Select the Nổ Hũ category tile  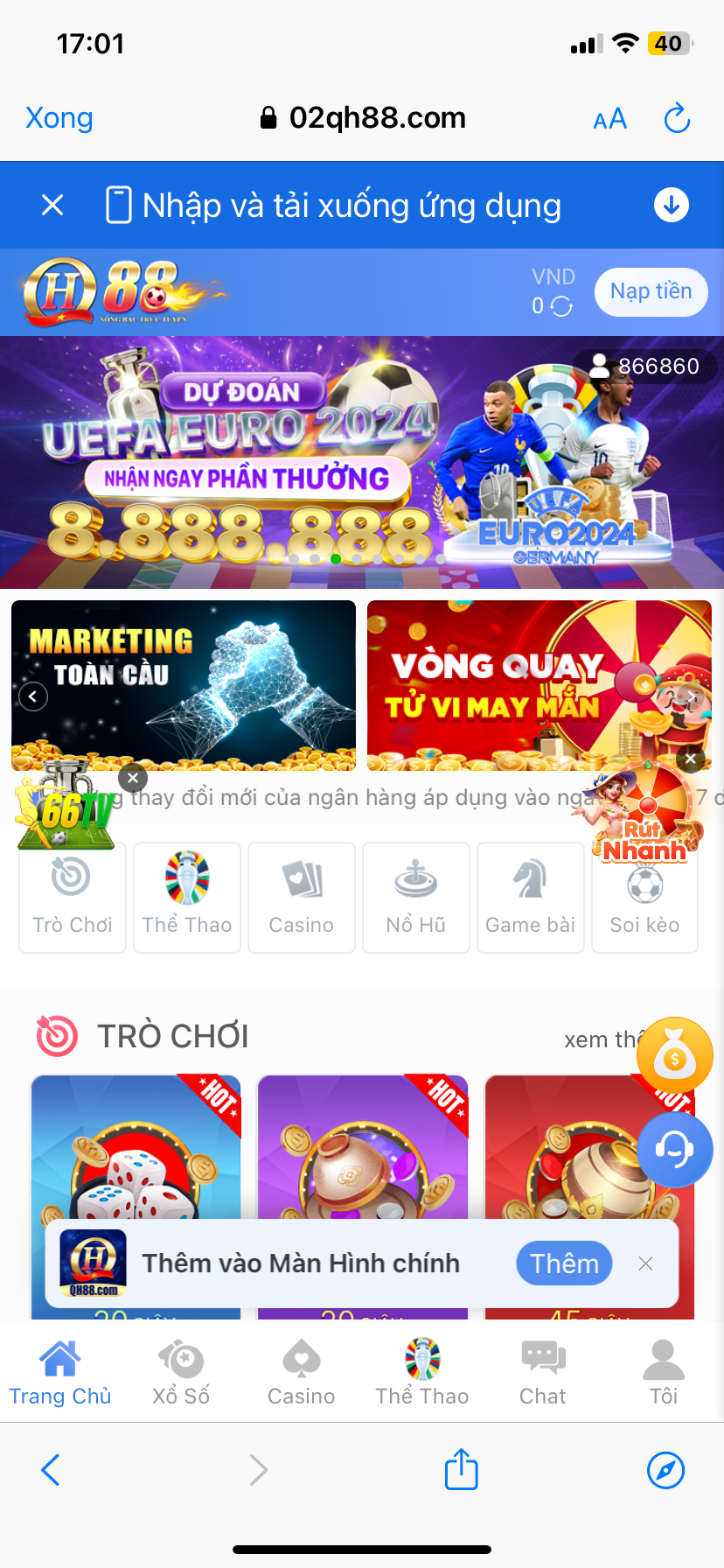click(x=416, y=897)
